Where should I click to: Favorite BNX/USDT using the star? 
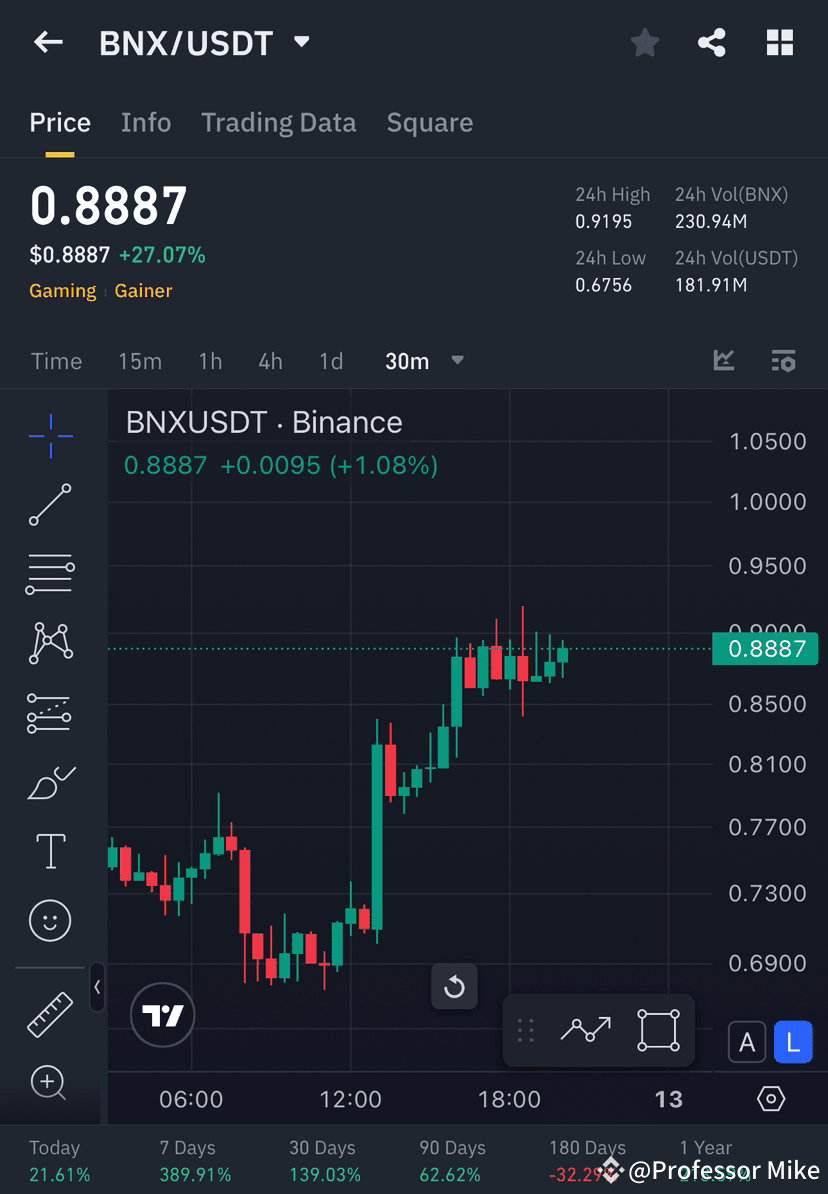[x=644, y=42]
